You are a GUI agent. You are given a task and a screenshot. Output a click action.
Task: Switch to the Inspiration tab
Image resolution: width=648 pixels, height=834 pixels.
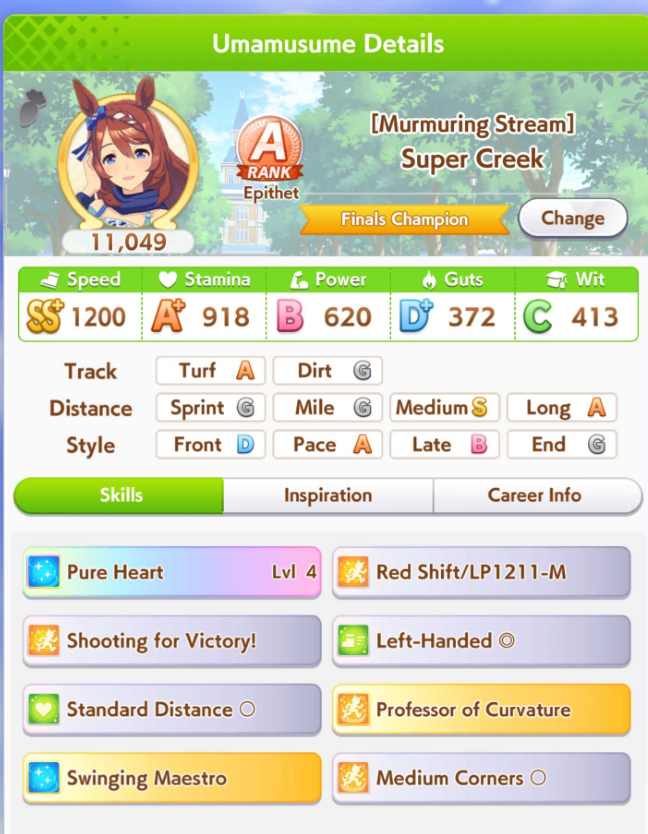[328, 495]
